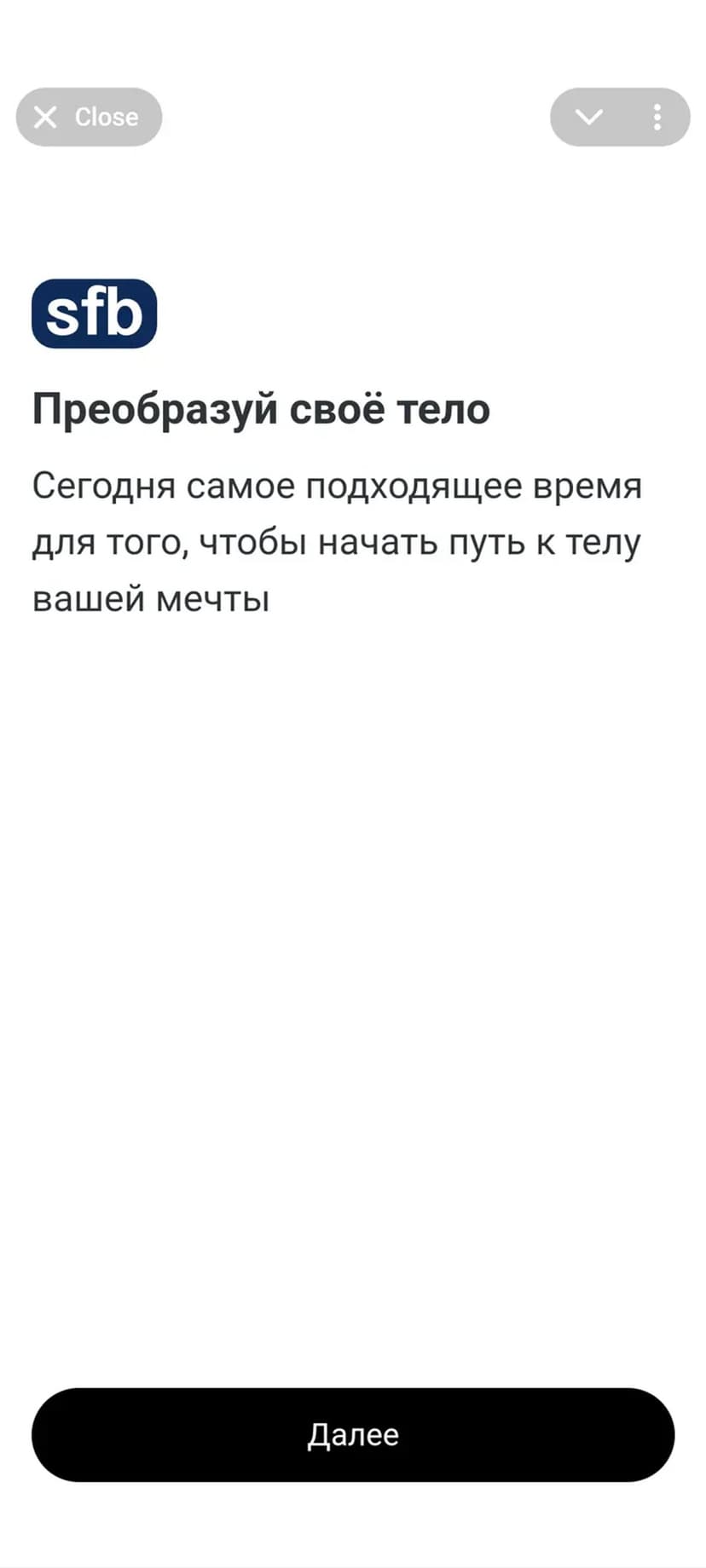This screenshot has height=1568, width=706.
Task: Open the three-dot overflow menu
Action: pyautogui.click(x=657, y=117)
